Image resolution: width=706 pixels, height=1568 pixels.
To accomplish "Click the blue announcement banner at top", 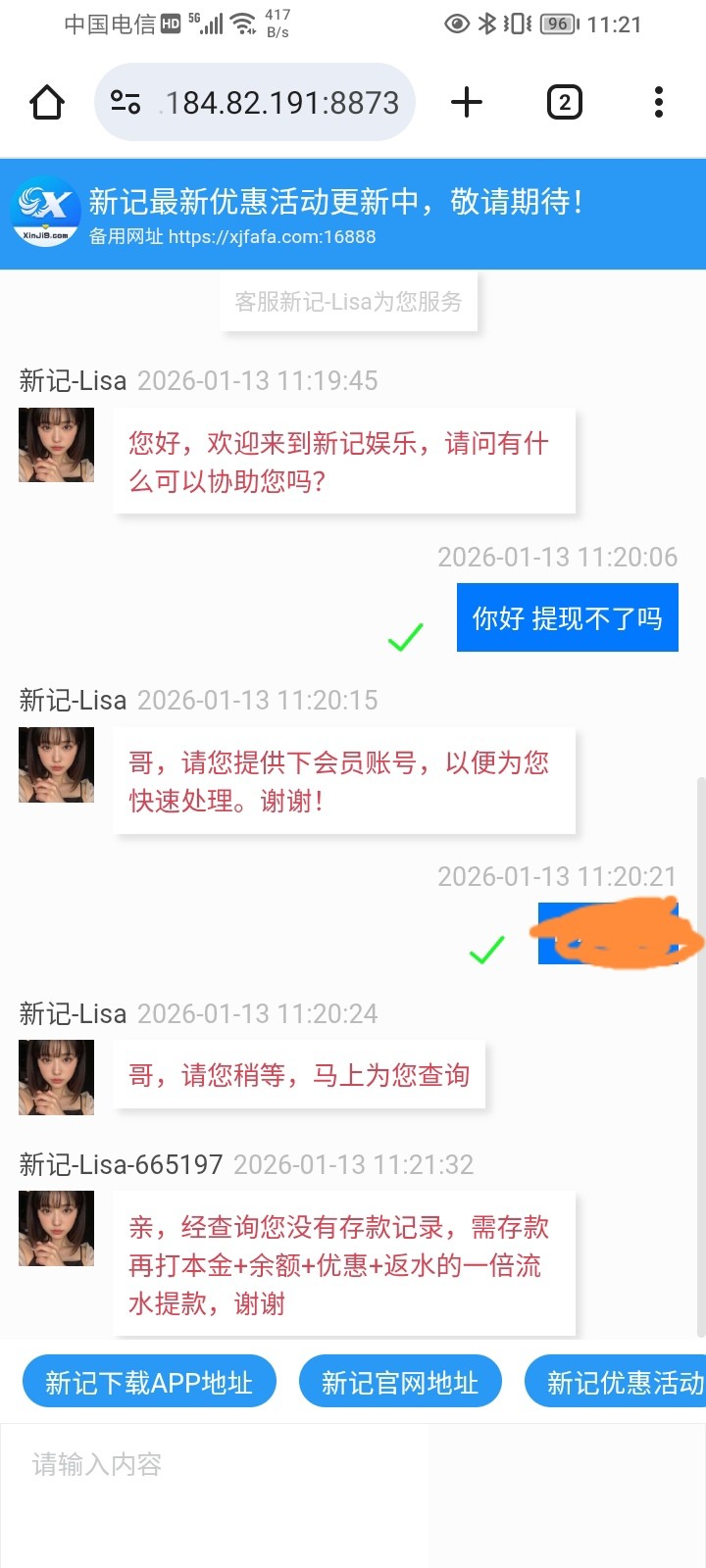I will (x=353, y=201).
